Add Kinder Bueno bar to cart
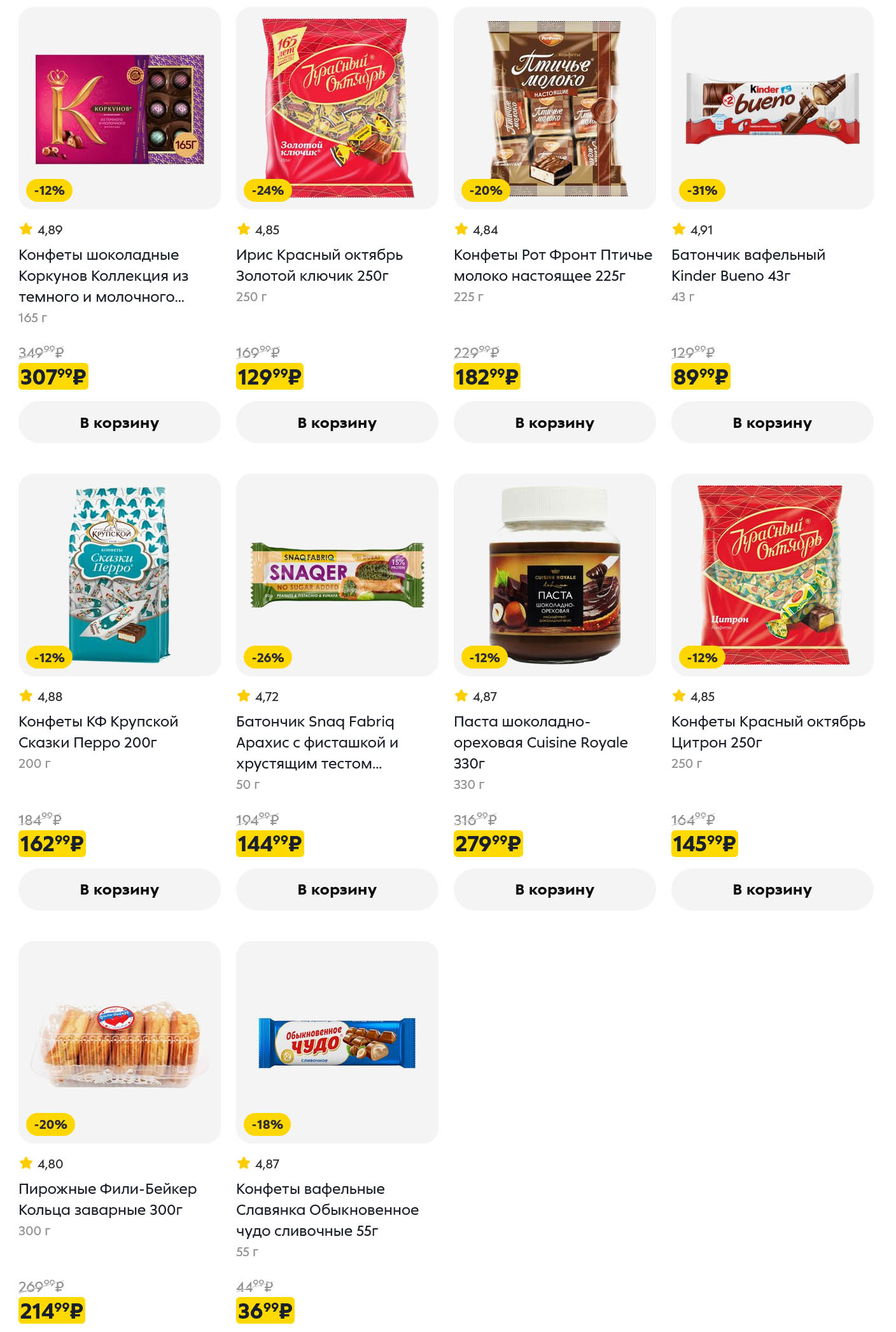Image resolution: width=896 pixels, height=1332 pixels. (x=772, y=422)
